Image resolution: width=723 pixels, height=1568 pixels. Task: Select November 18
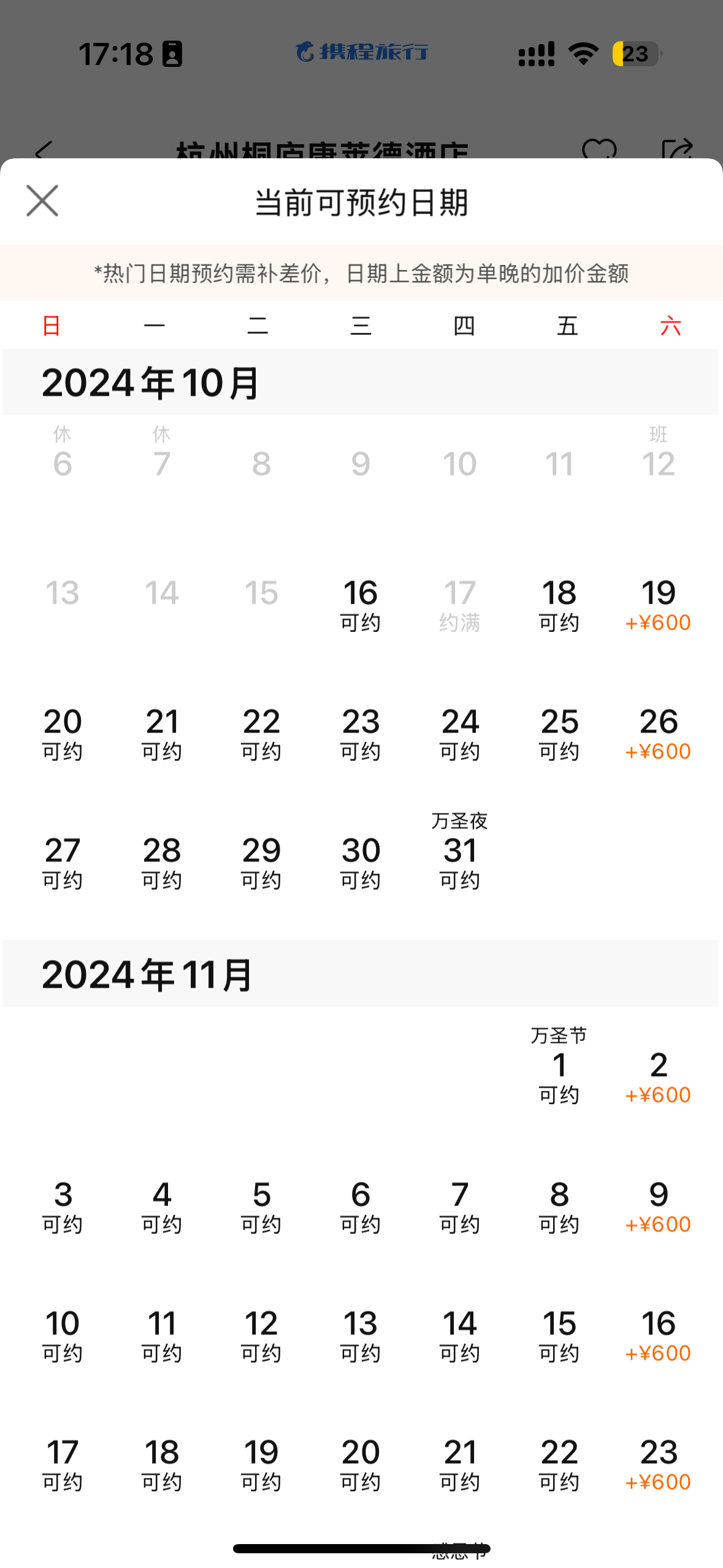point(162,1464)
